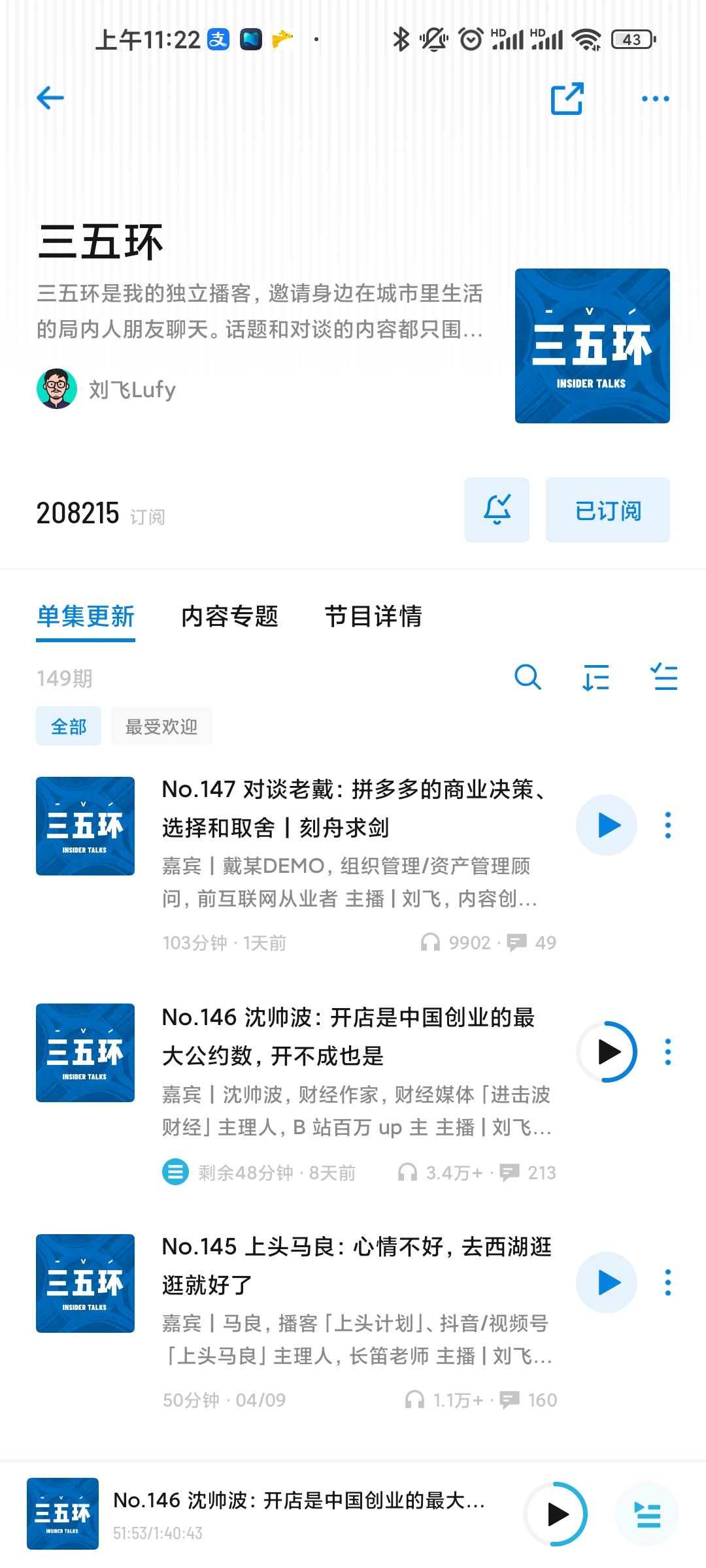Open the playlist queue from mini player

647,1514
